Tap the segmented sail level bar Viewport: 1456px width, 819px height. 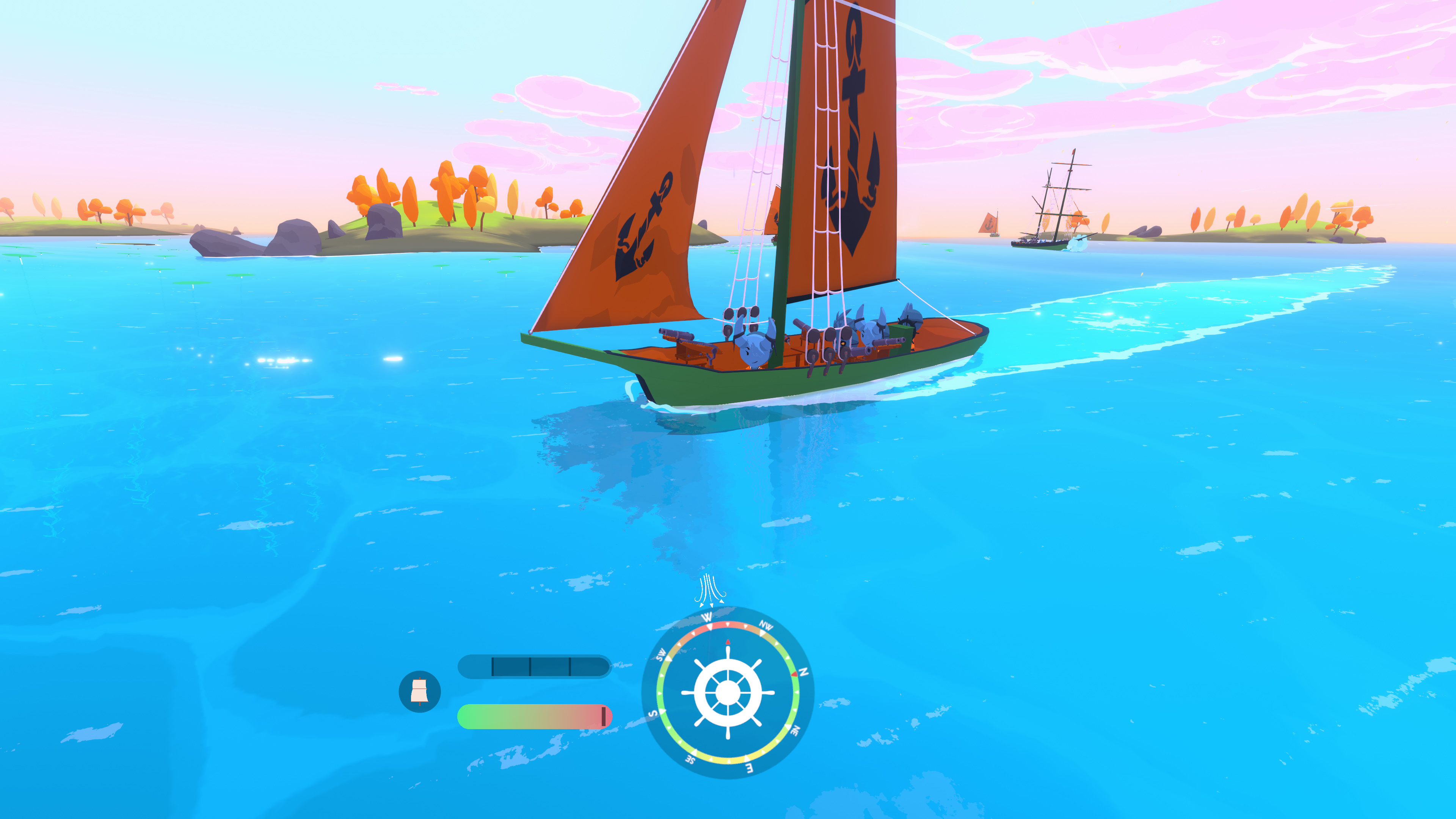tap(534, 667)
